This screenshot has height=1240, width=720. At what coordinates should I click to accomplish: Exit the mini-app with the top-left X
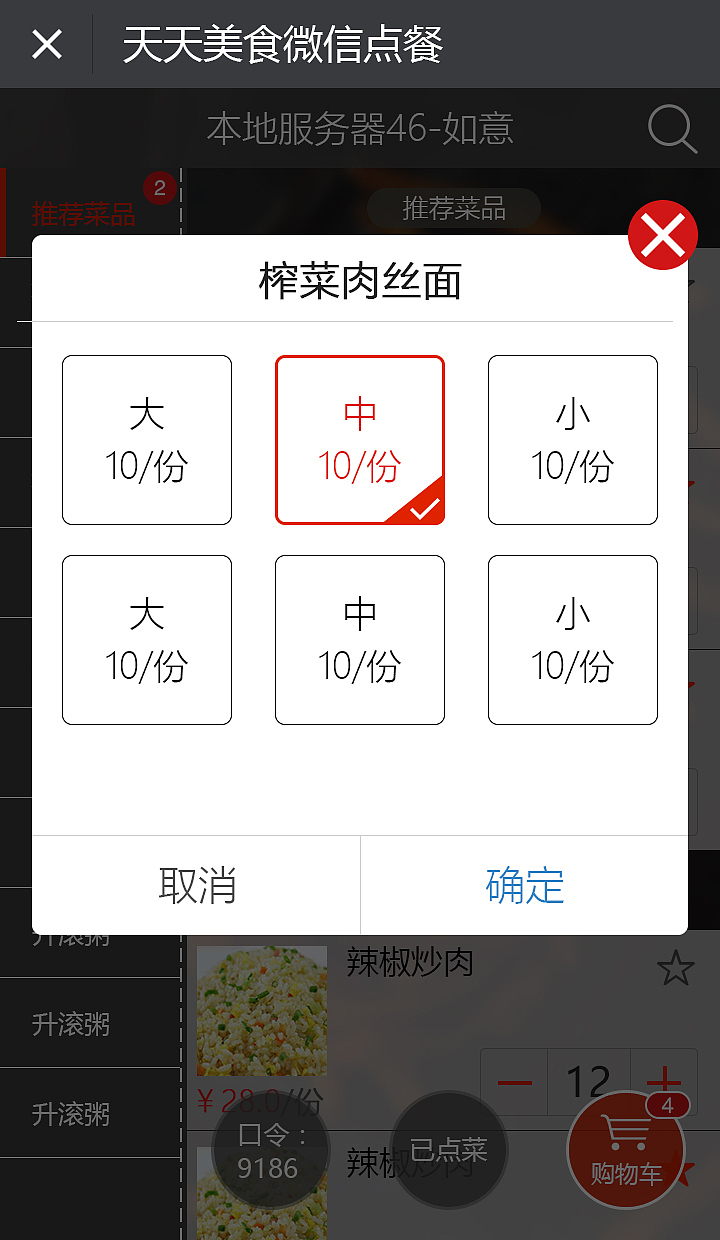pyautogui.click(x=46, y=44)
